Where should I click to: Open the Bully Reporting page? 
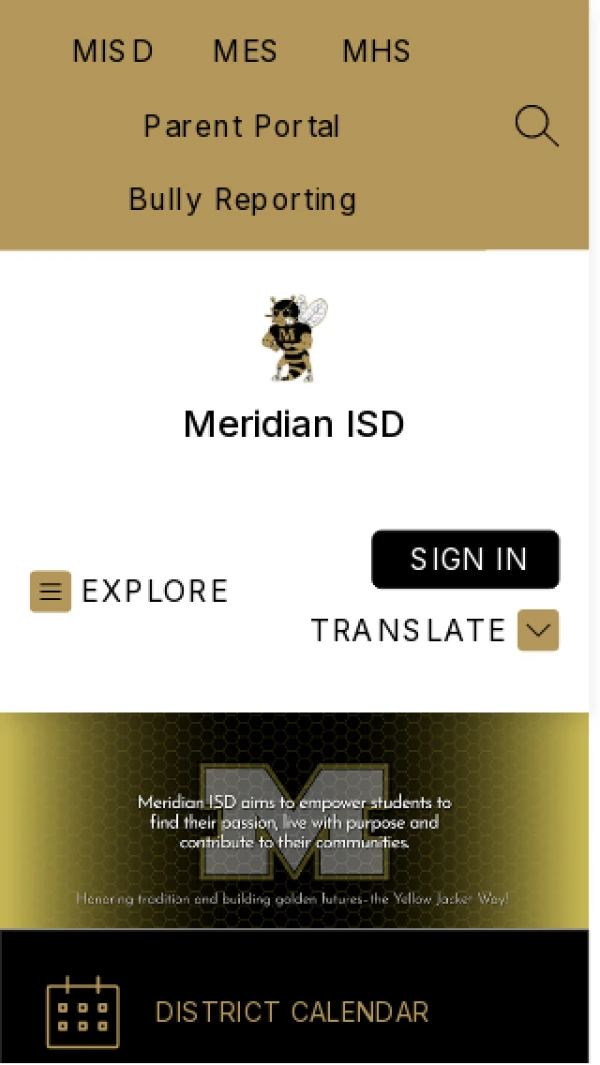tap(243, 200)
